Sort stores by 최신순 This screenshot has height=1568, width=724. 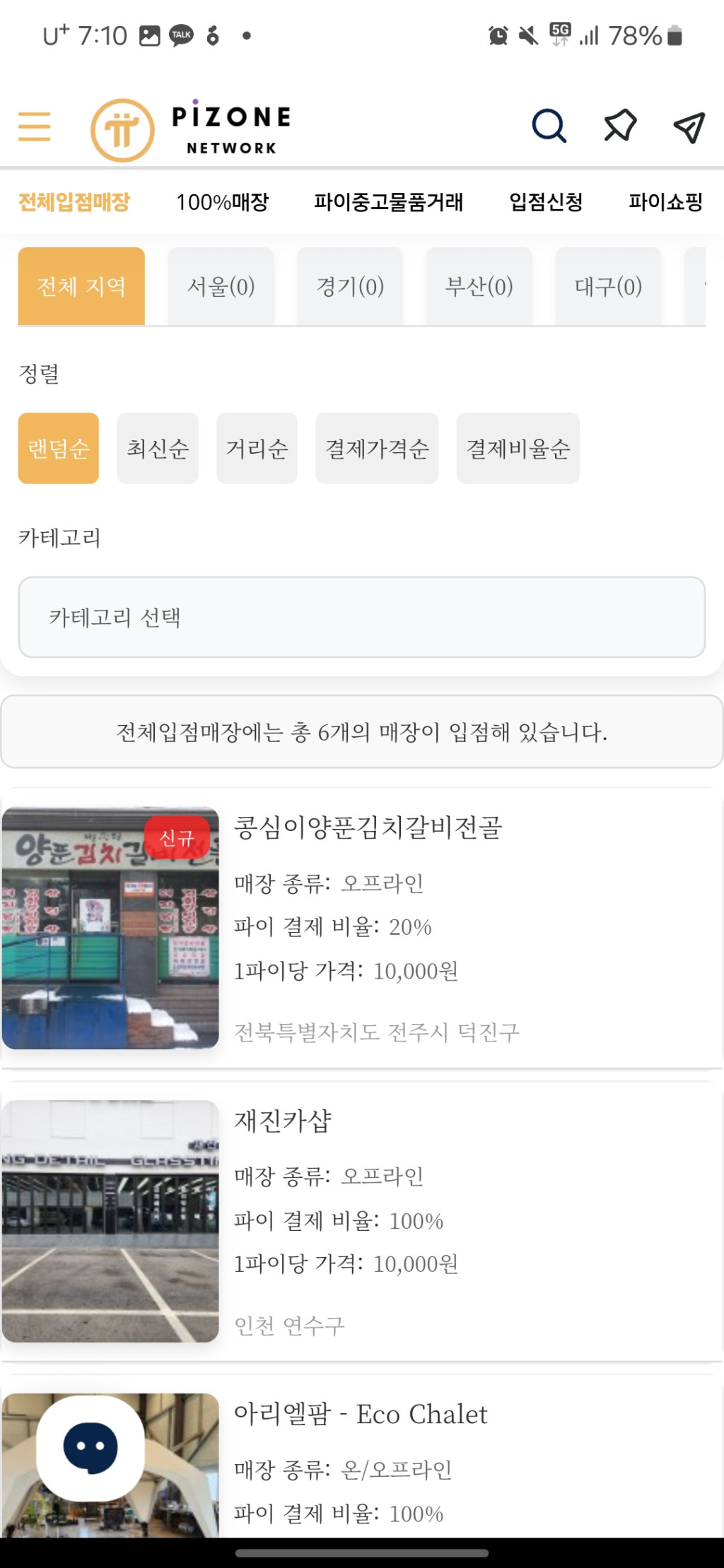pyautogui.click(x=158, y=448)
